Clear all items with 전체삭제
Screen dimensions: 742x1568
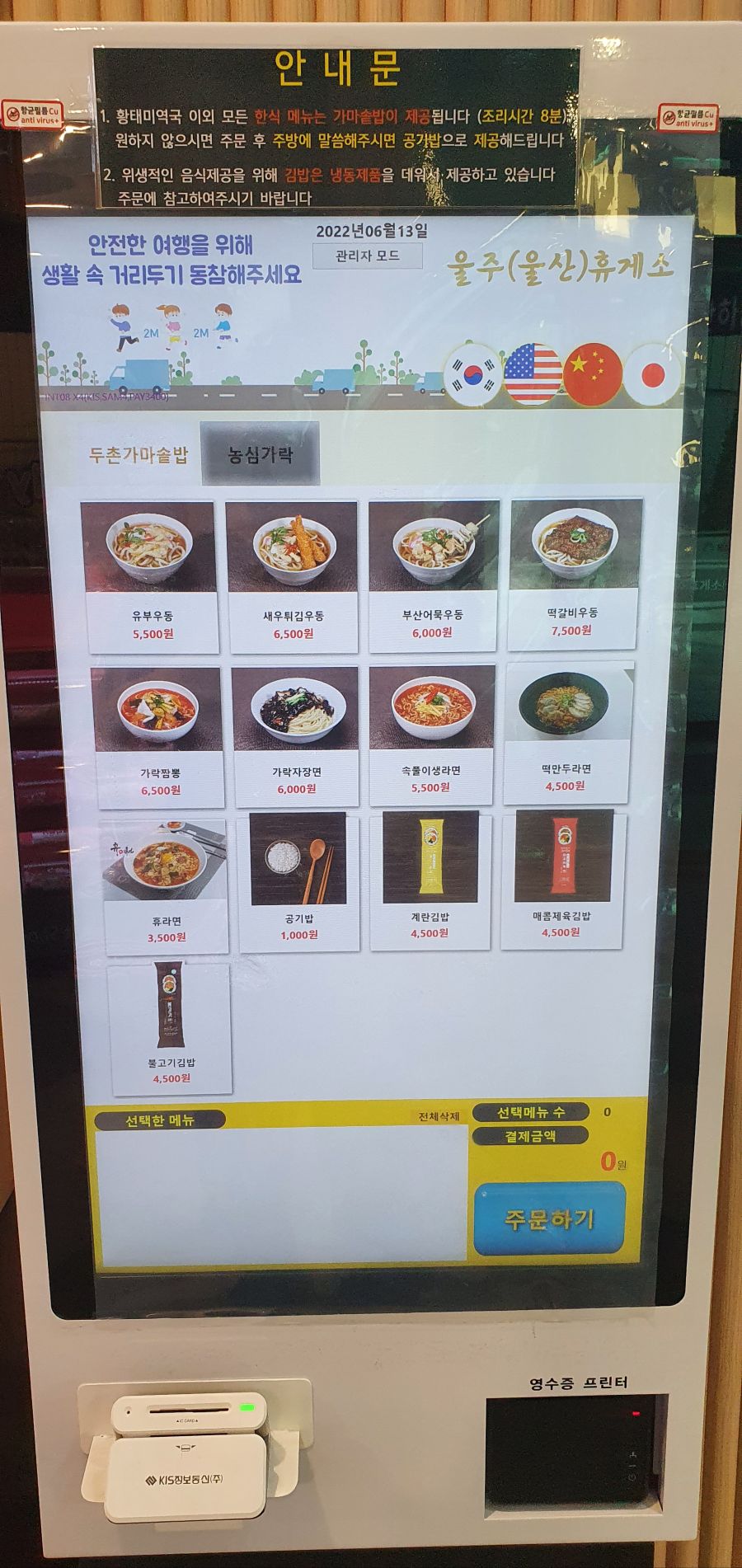pos(438,1116)
